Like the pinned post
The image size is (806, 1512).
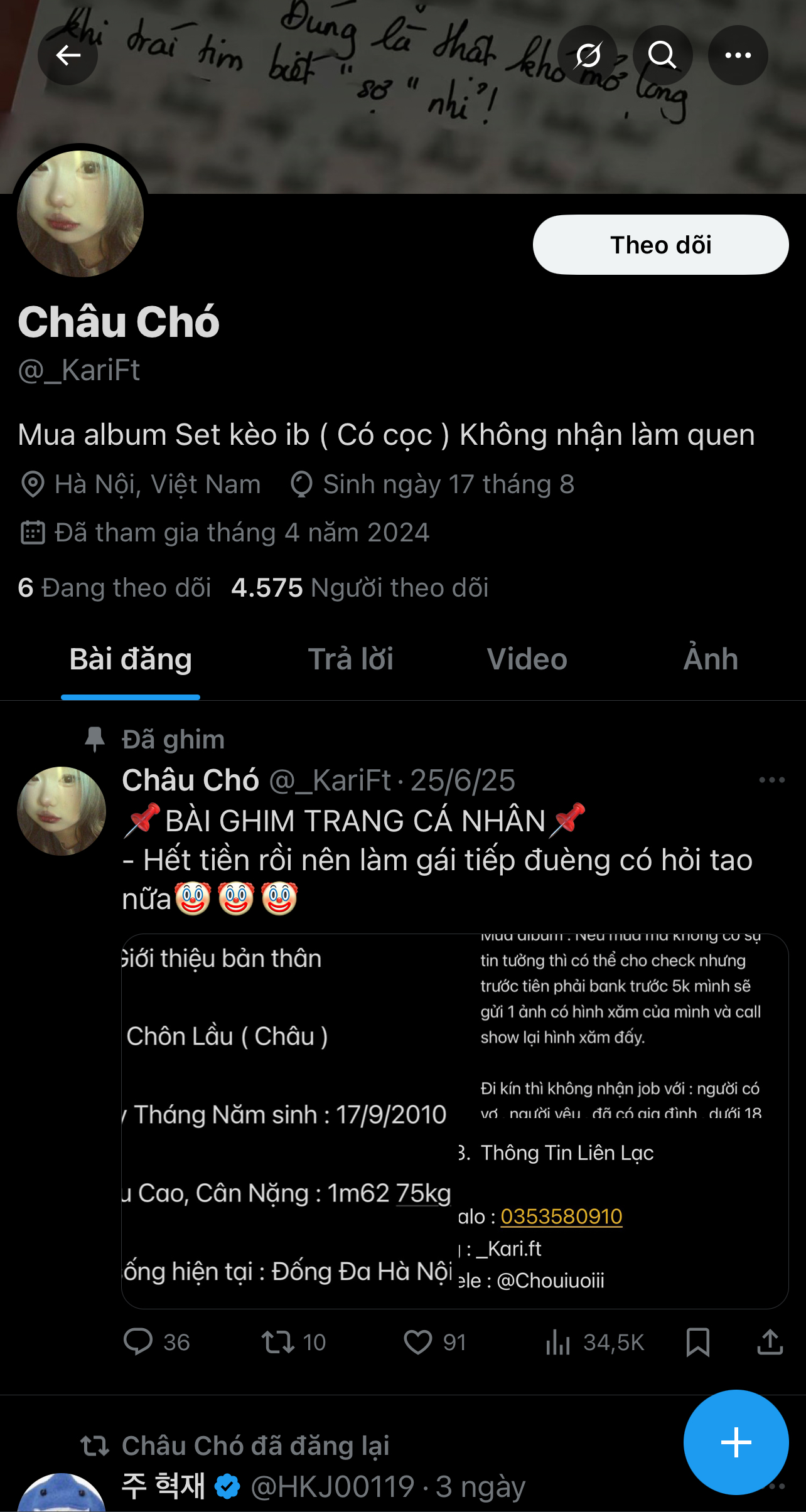pyautogui.click(x=417, y=1342)
